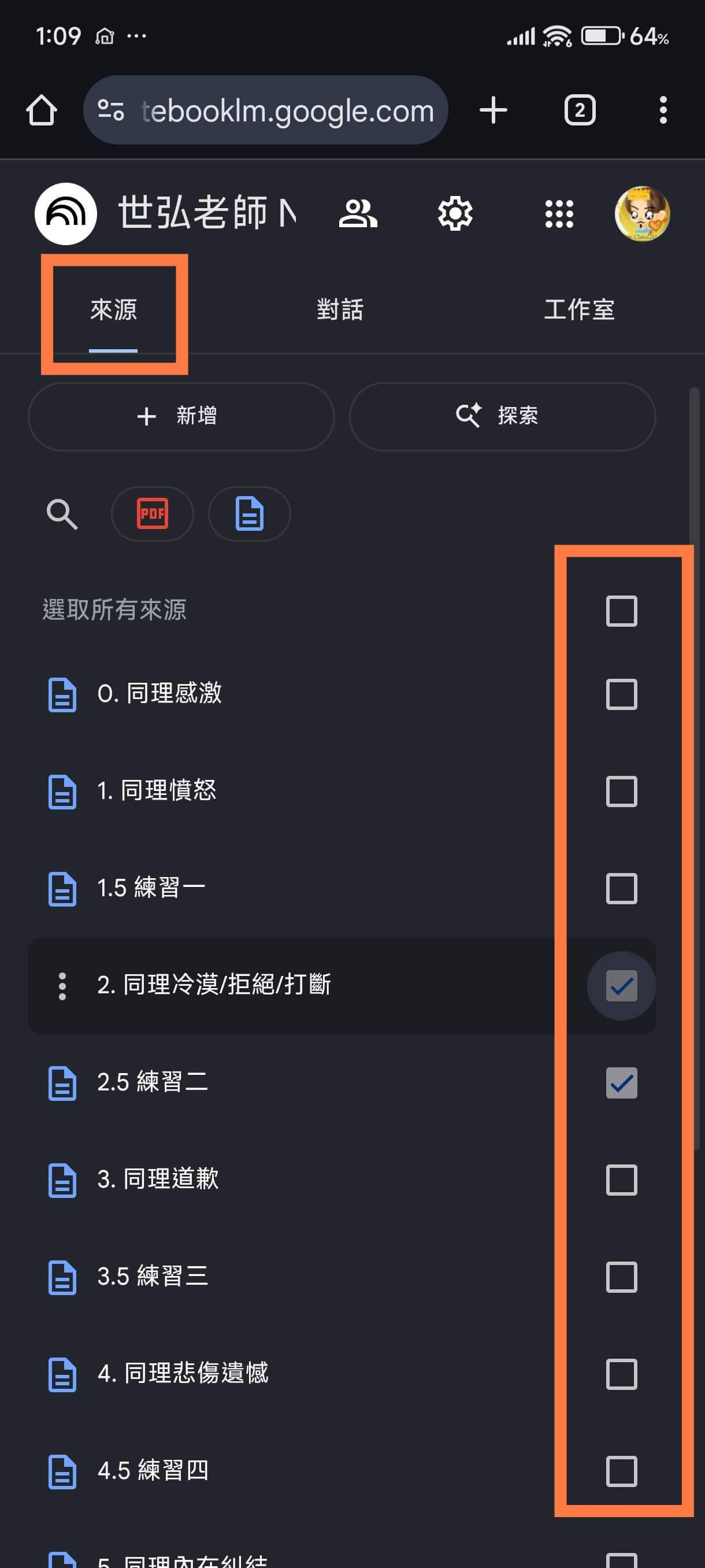Switch to the 對話 tab
Viewport: 705px width, 1568px height.
(340, 310)
